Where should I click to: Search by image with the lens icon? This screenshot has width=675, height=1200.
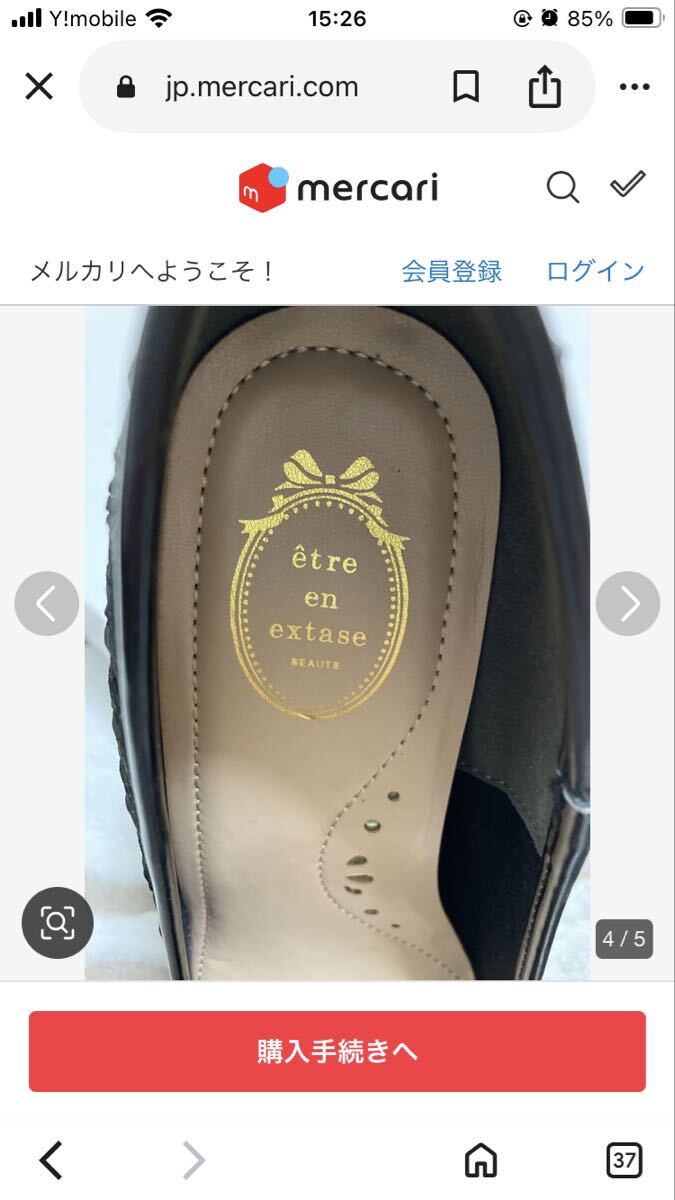(57, 920)
